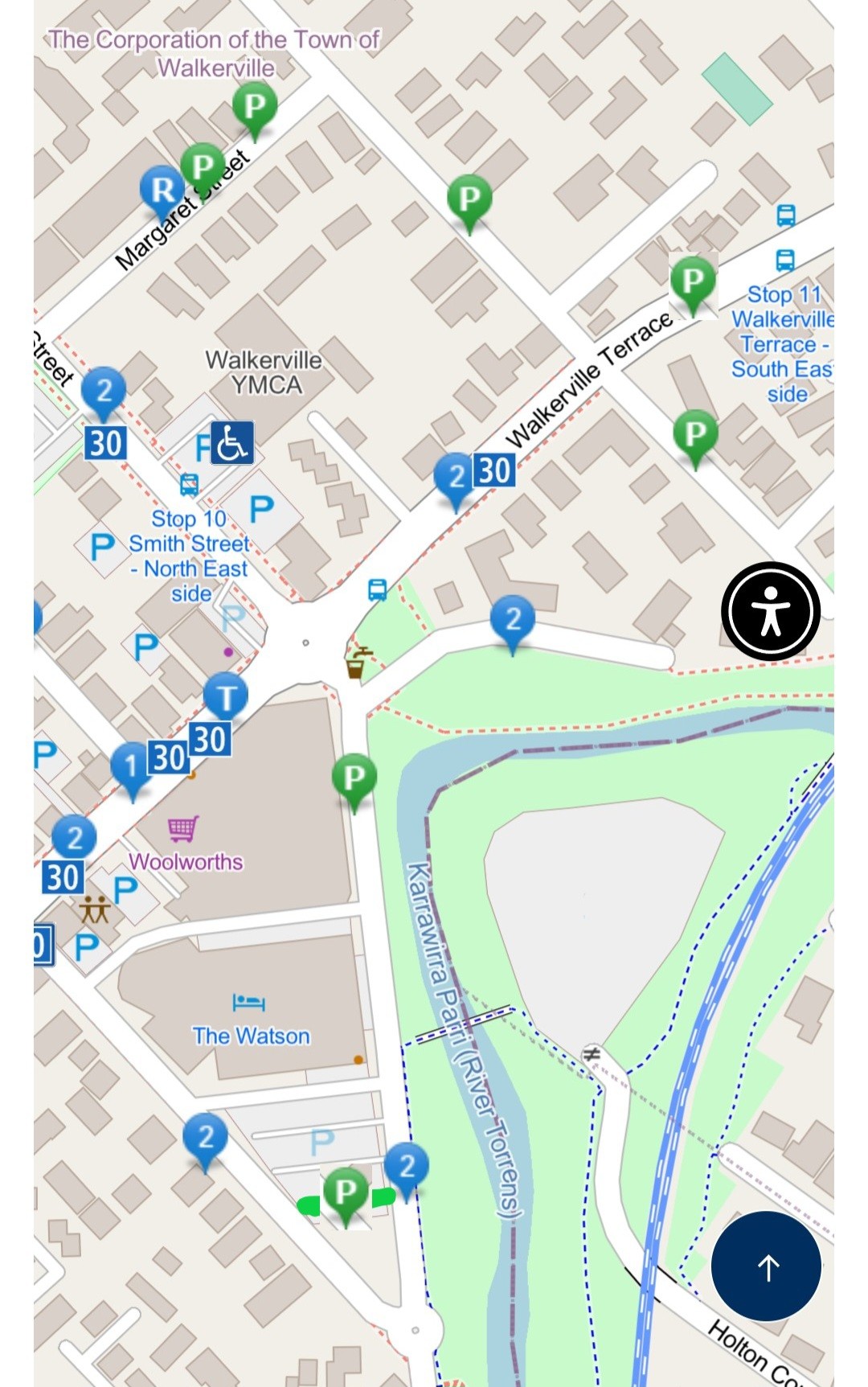Tap the blue 2 marker on Walkerville Terrace
Screen dimensions: 868x1387
click(x=455, y=476)
